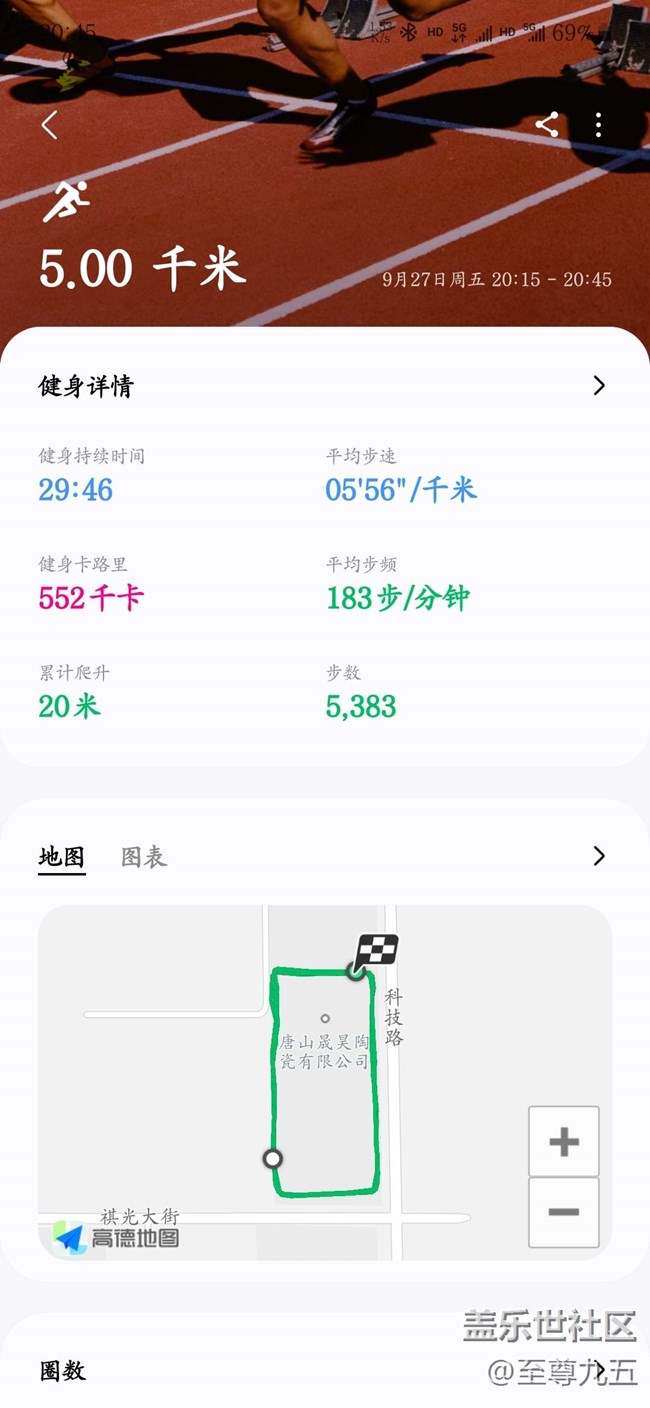Expand 健身详情 workout details chevron
This screenshot has height=1408, width=650.
click(599, 386)
